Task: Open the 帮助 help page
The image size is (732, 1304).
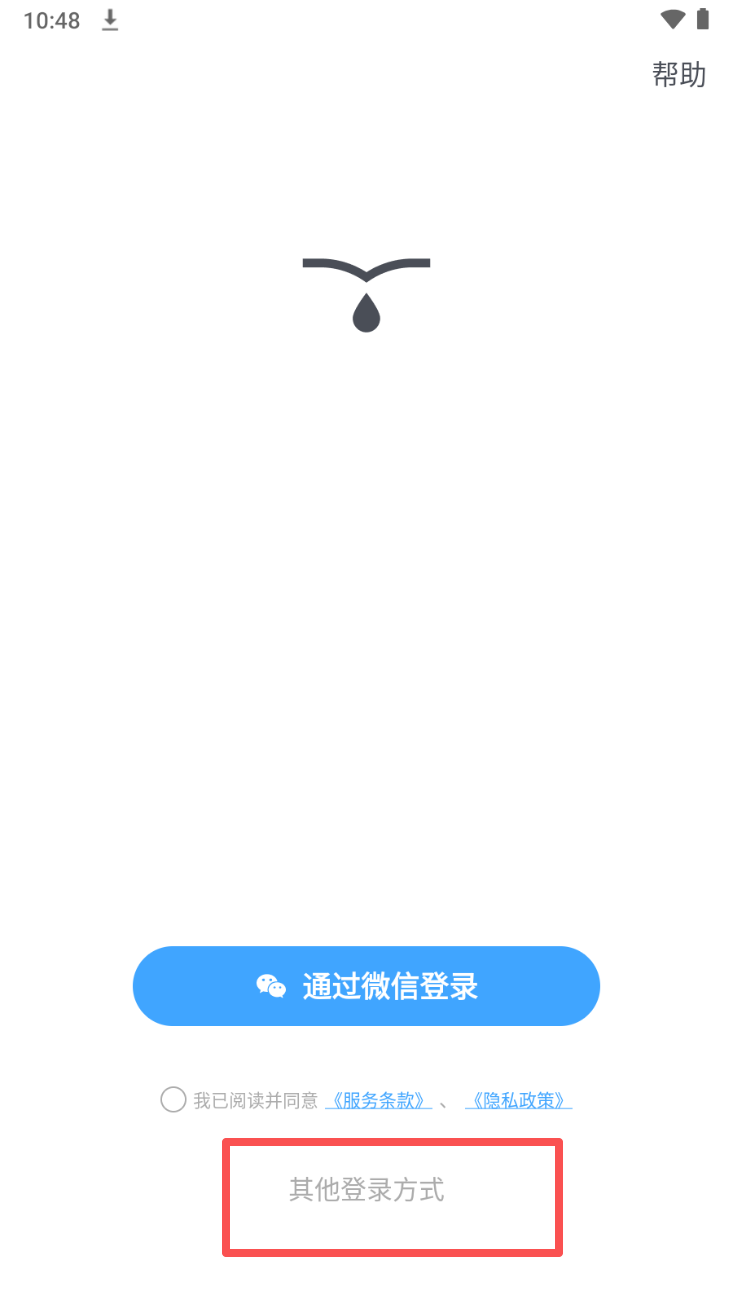Action: tap(679, 75)
